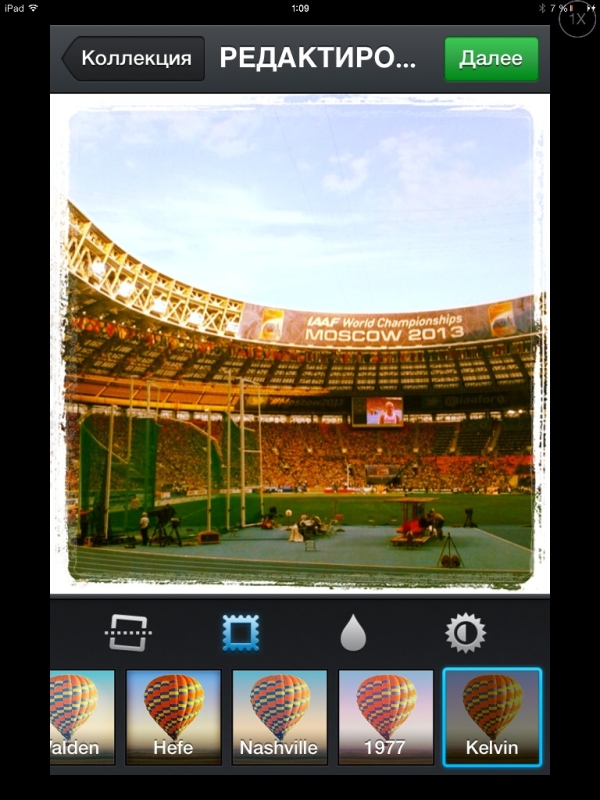The image size is (600, 800).
Task: Toggle the photo border frame
Action: [x=241, y=633]
